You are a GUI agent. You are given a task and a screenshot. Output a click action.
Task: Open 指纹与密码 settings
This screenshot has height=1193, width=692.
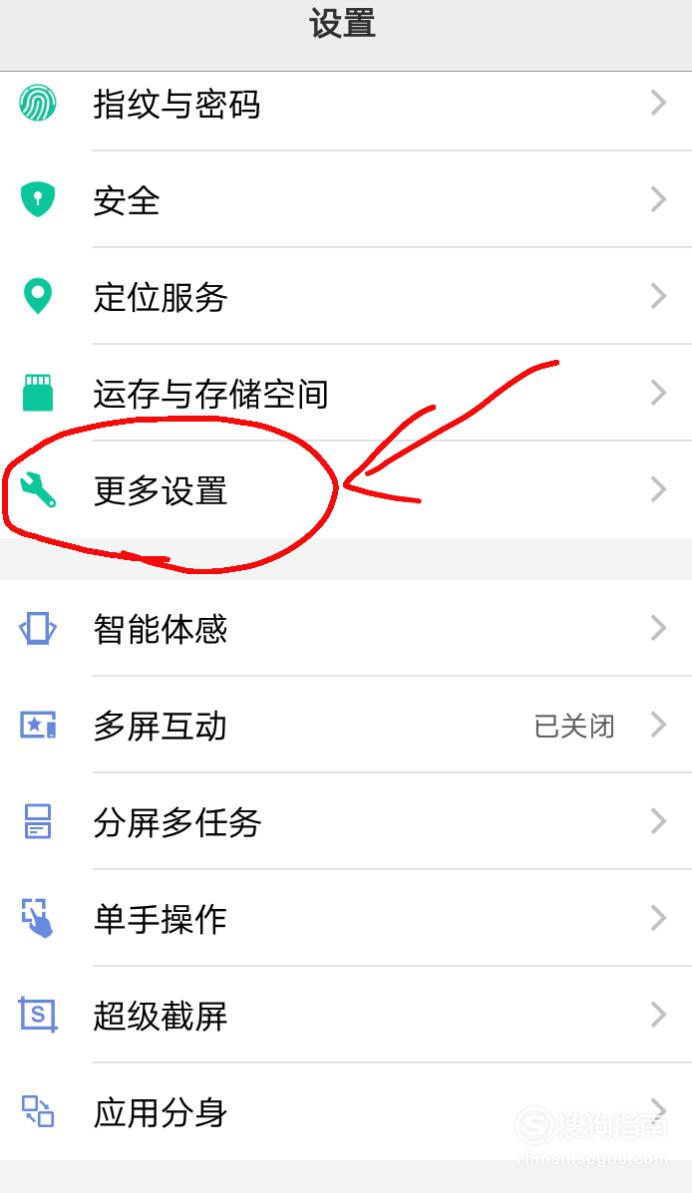346,103
